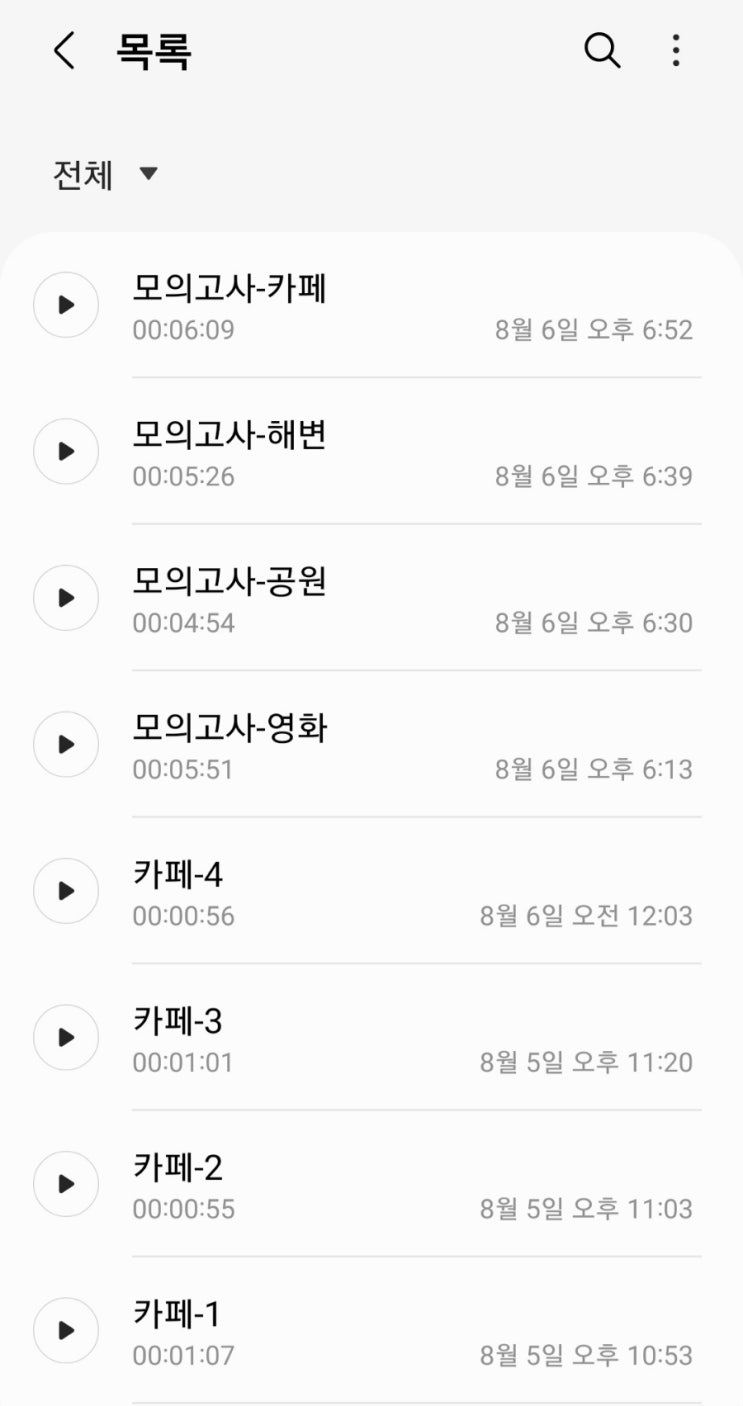The height and width of the screenshot is (1406, 743).
Task: Play the 카페-3 recording
Action: 66,1037
